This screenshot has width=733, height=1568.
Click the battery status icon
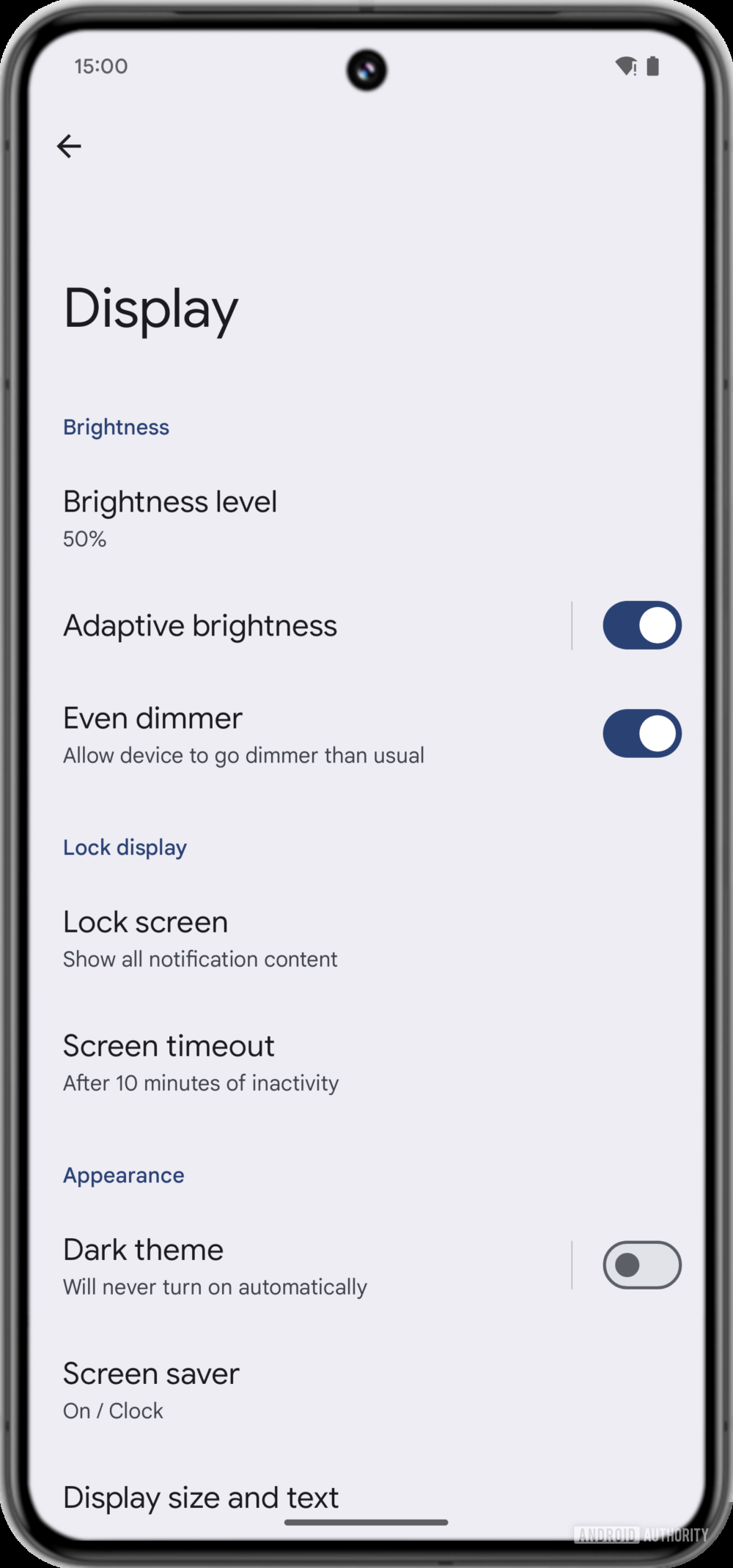[653, 65]
